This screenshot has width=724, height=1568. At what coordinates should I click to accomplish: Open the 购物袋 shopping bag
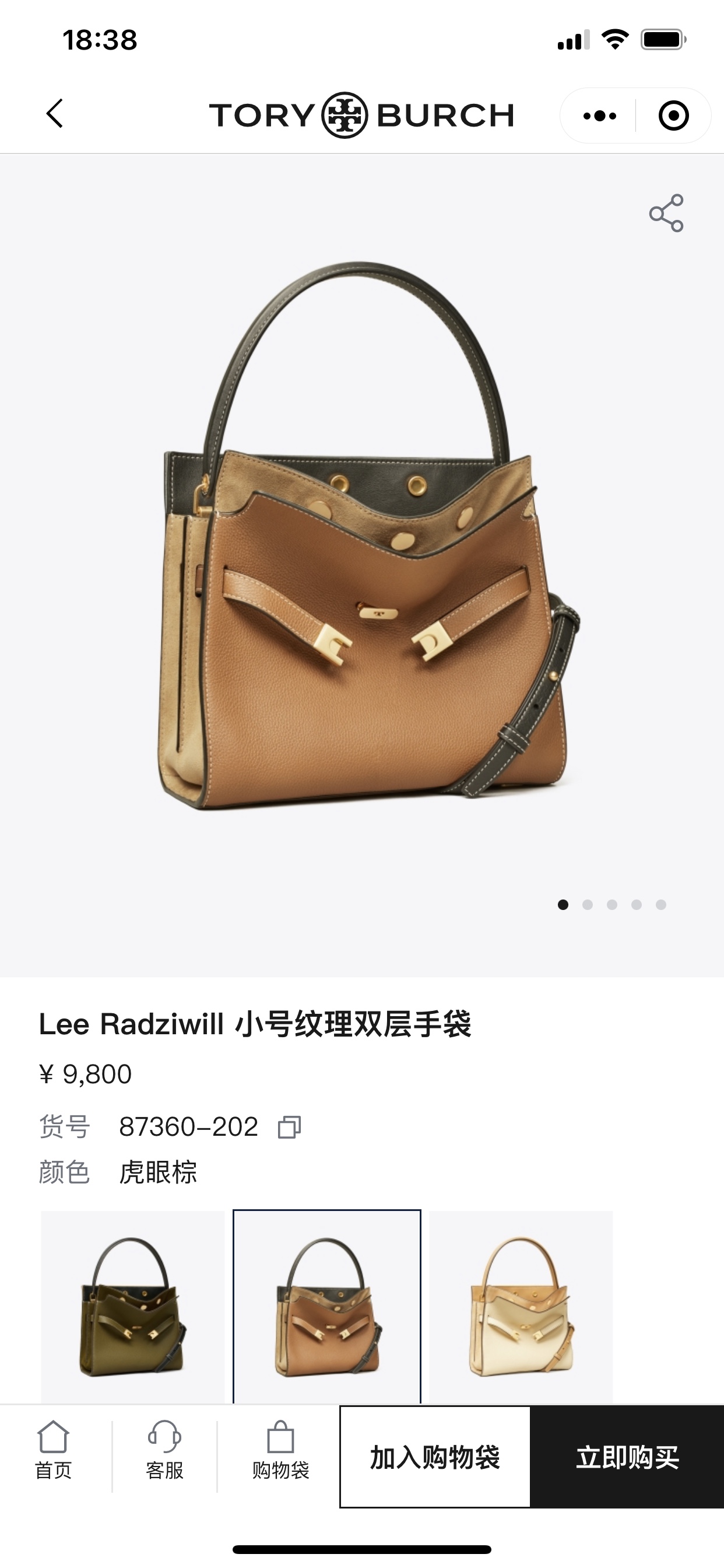pyautogui.click(x=280, y=1456)
